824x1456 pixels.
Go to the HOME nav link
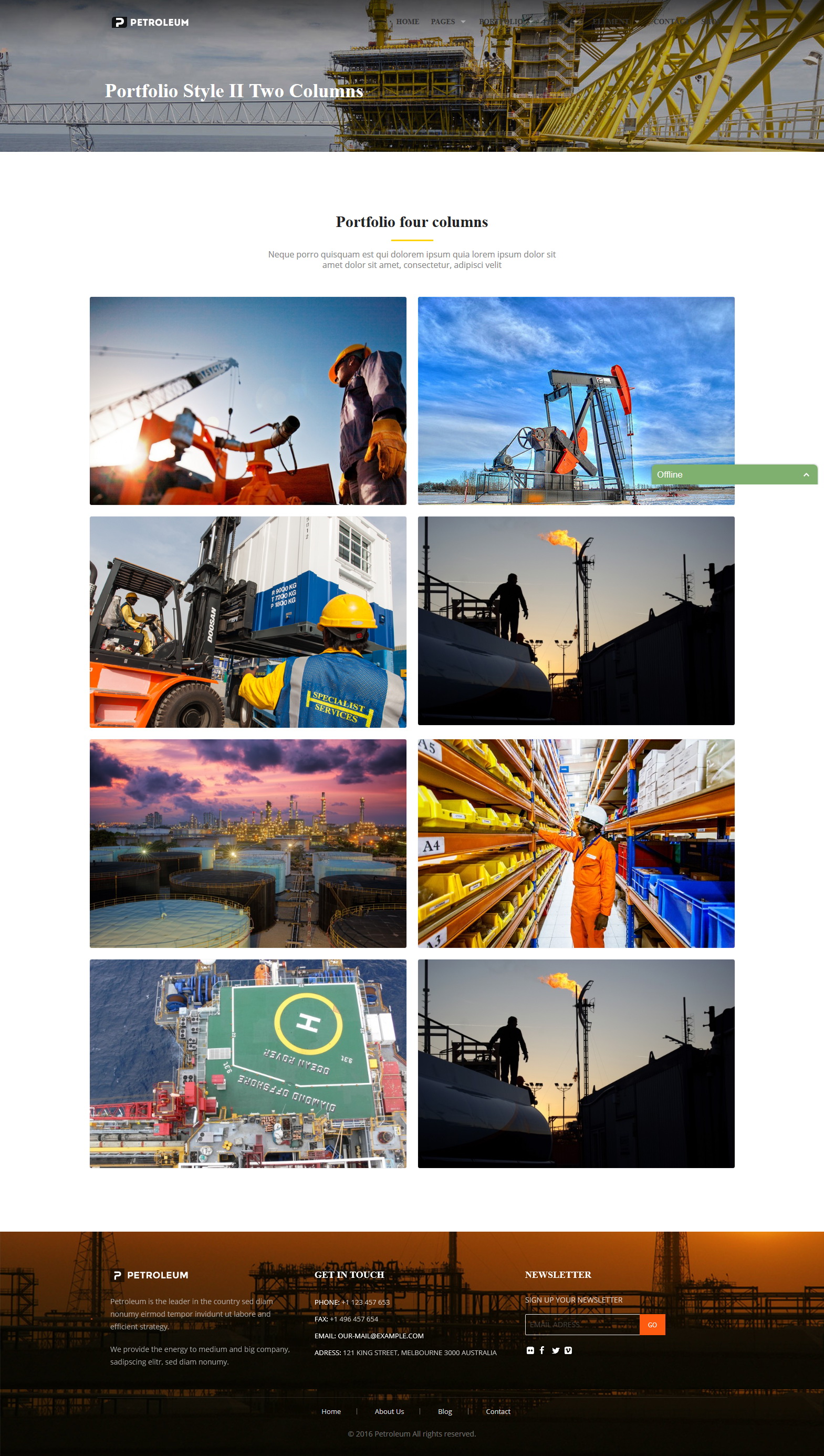408,22
